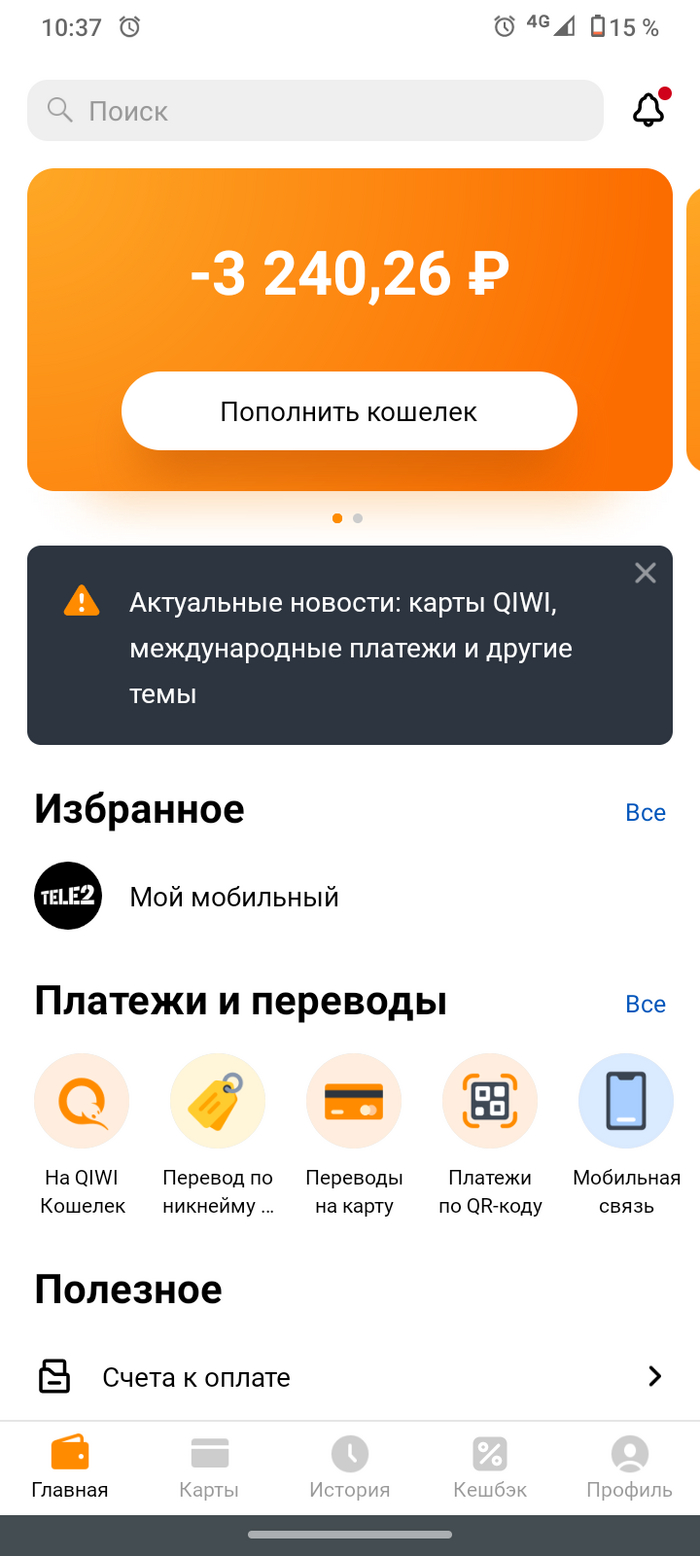Screen dimensions: 700x1556
Task: Show all Платежи и переводы
Action: tap(645, 1004)
